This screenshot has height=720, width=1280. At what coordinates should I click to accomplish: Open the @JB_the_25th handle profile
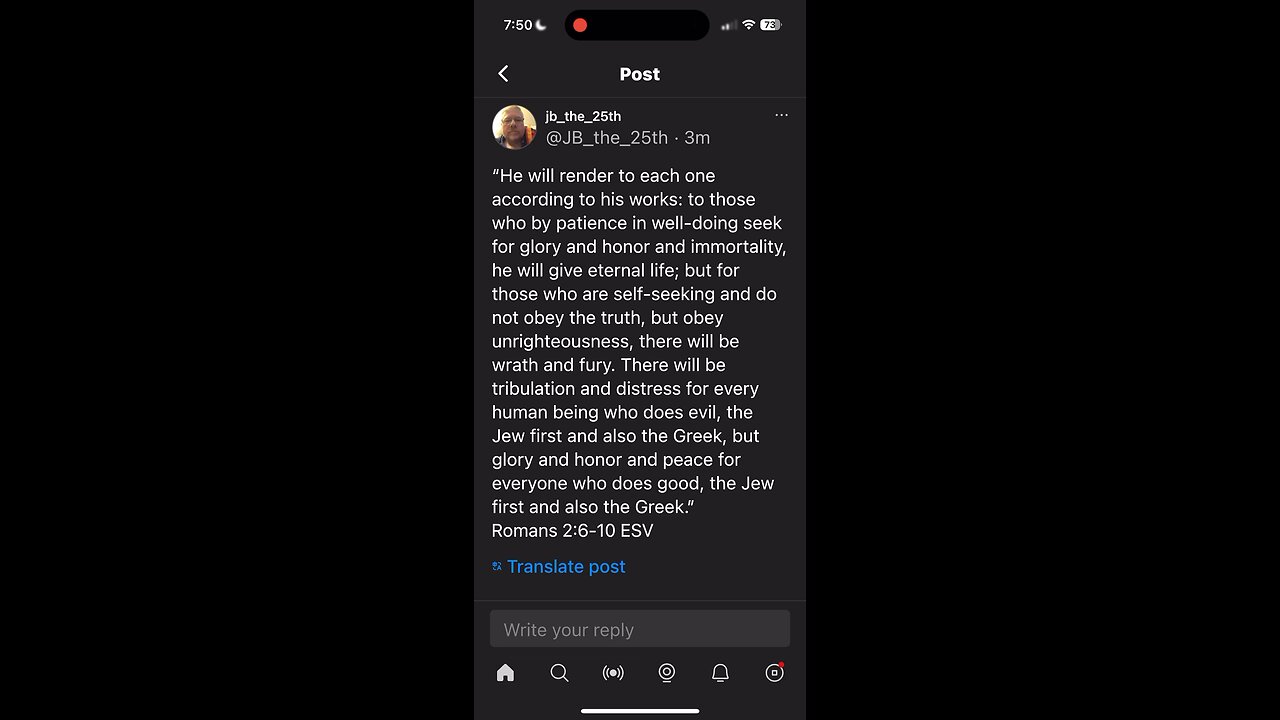(606, 138)
